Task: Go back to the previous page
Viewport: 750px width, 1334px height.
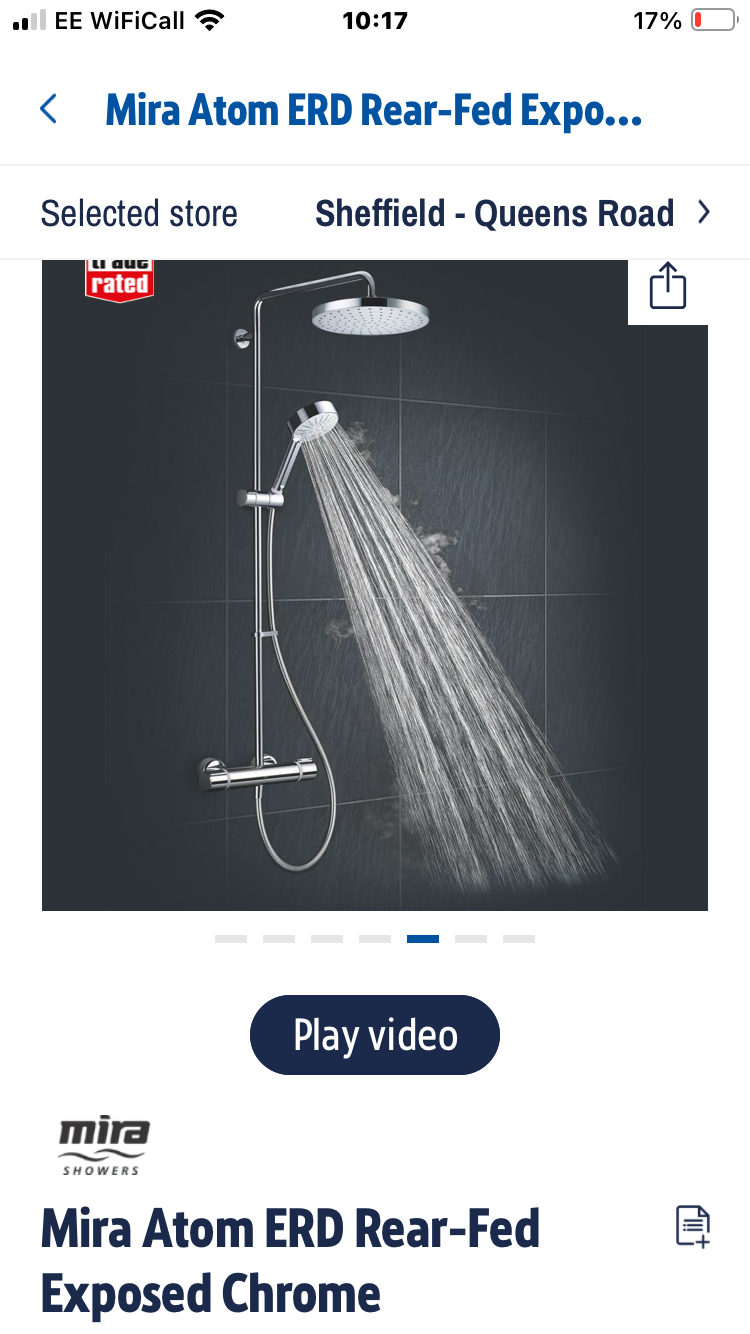Action: [48, 109]
